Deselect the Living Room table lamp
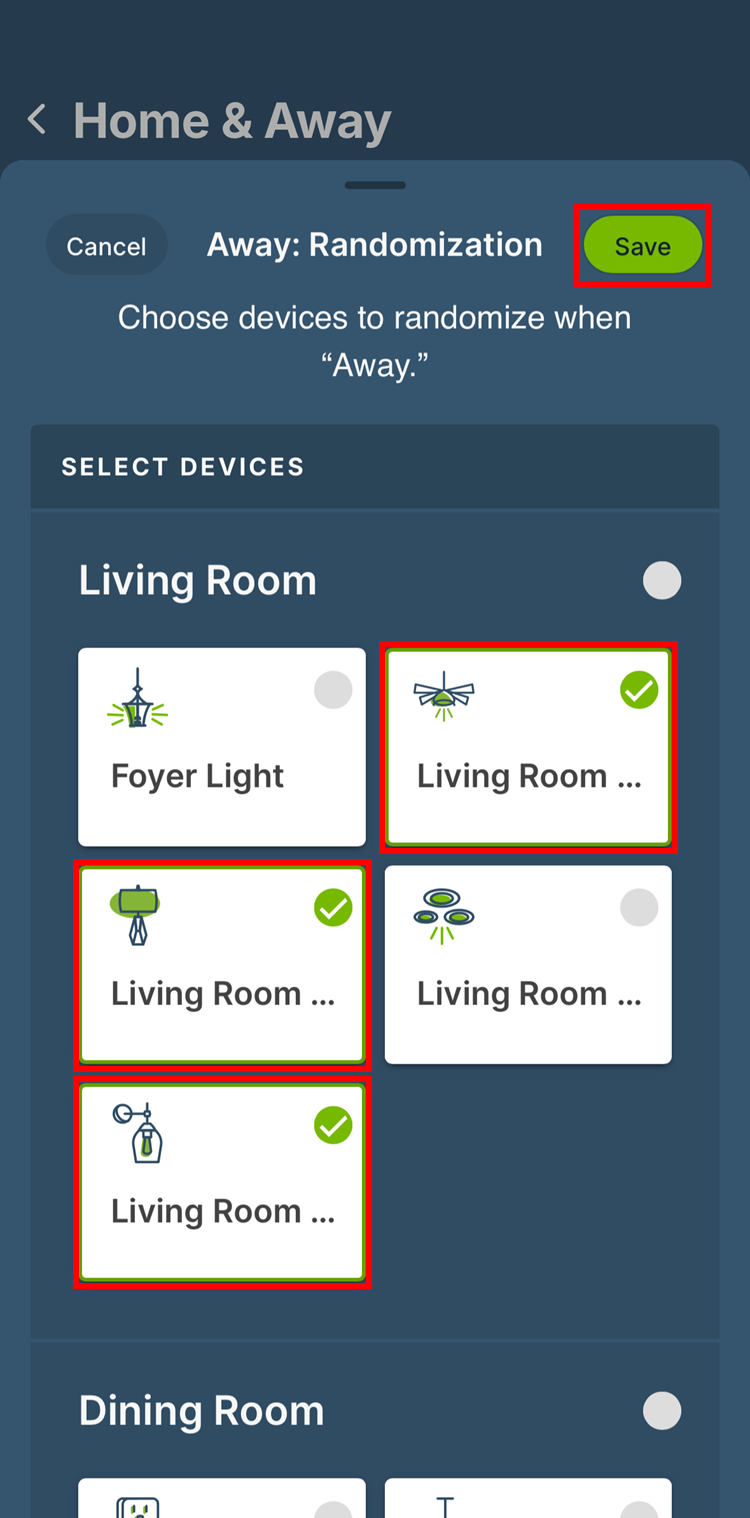The width and height of the screenshot is (750, 1518). coord(222,964)
